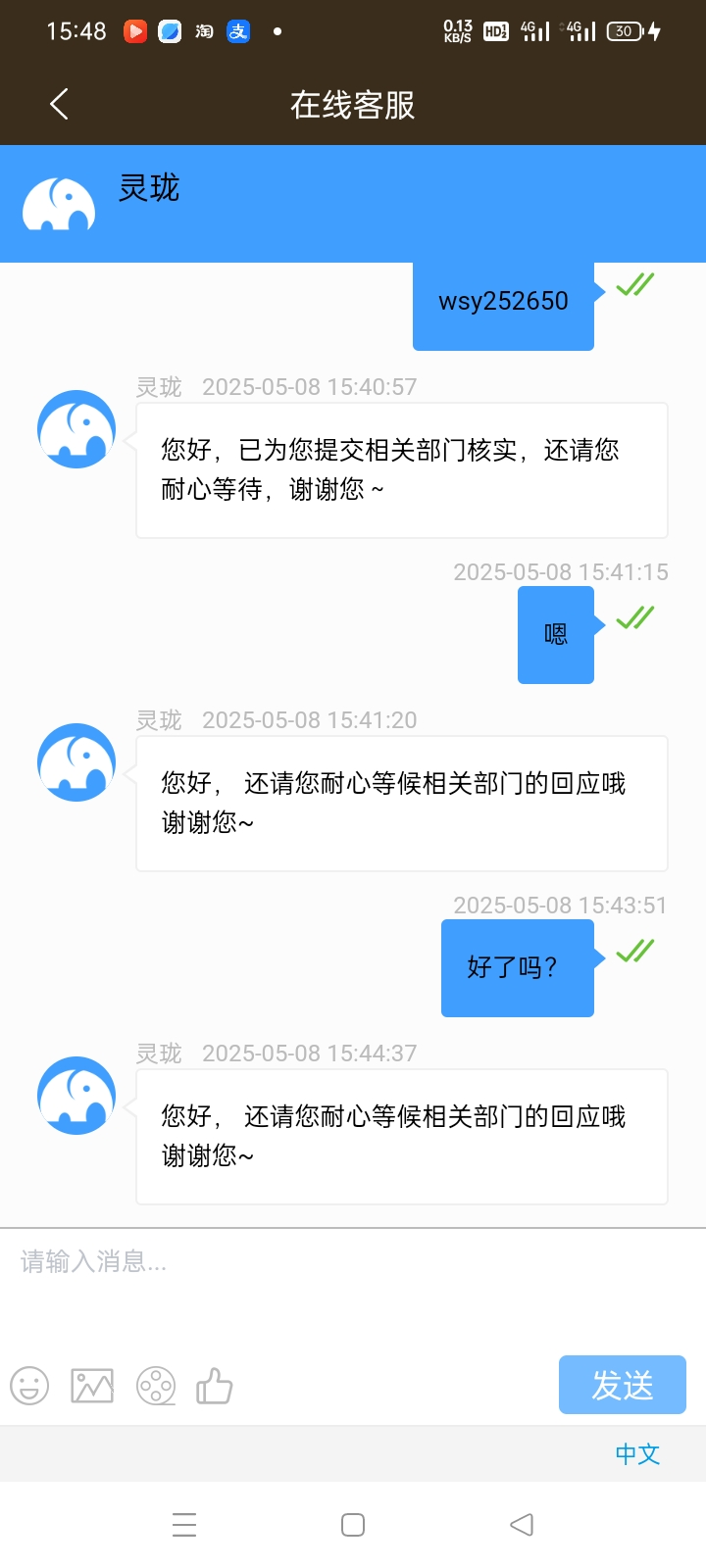This screenshot has width=706, height=1568.
Task: Go back using the arrow in the header
Action: (x=58, y=103)
